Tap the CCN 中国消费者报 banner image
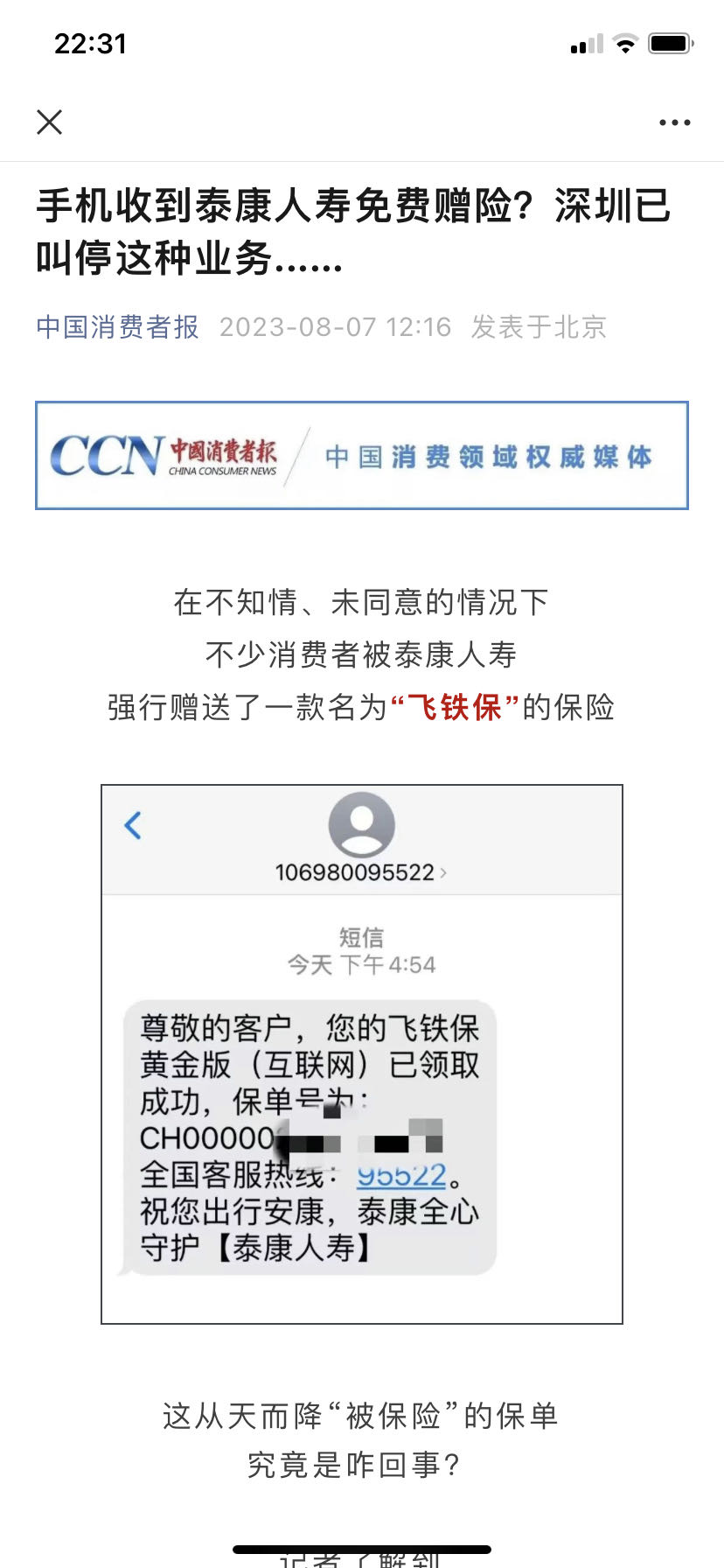This screenshot has height=1568, width=724. coord(361,455)
